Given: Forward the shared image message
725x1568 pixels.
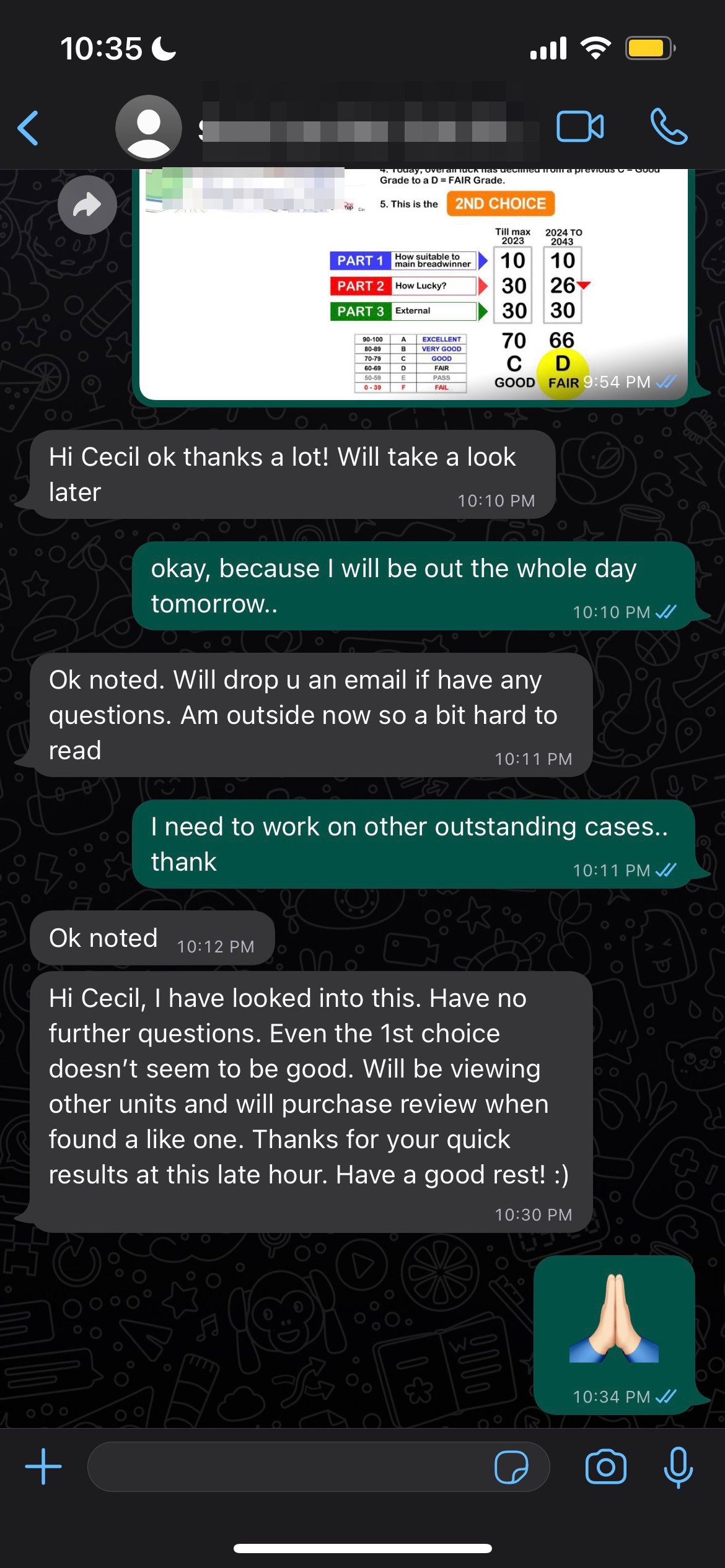Looking at the screenshot, I should [x=87, y=205].
